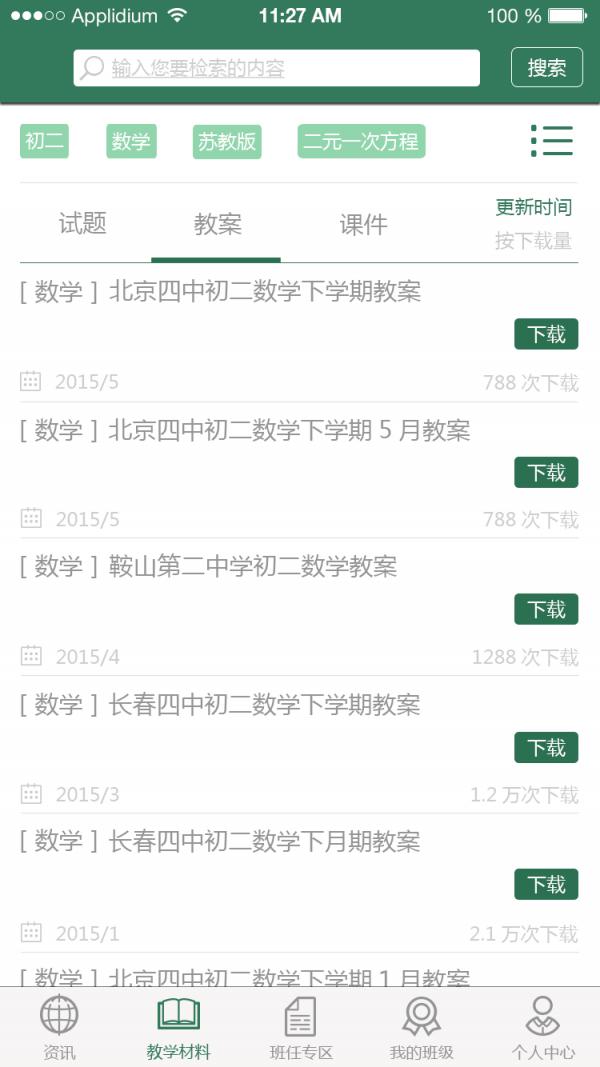Tap the 搜索 button
The width and height of the screenshot is (600, 1067).
click(546, 68)
